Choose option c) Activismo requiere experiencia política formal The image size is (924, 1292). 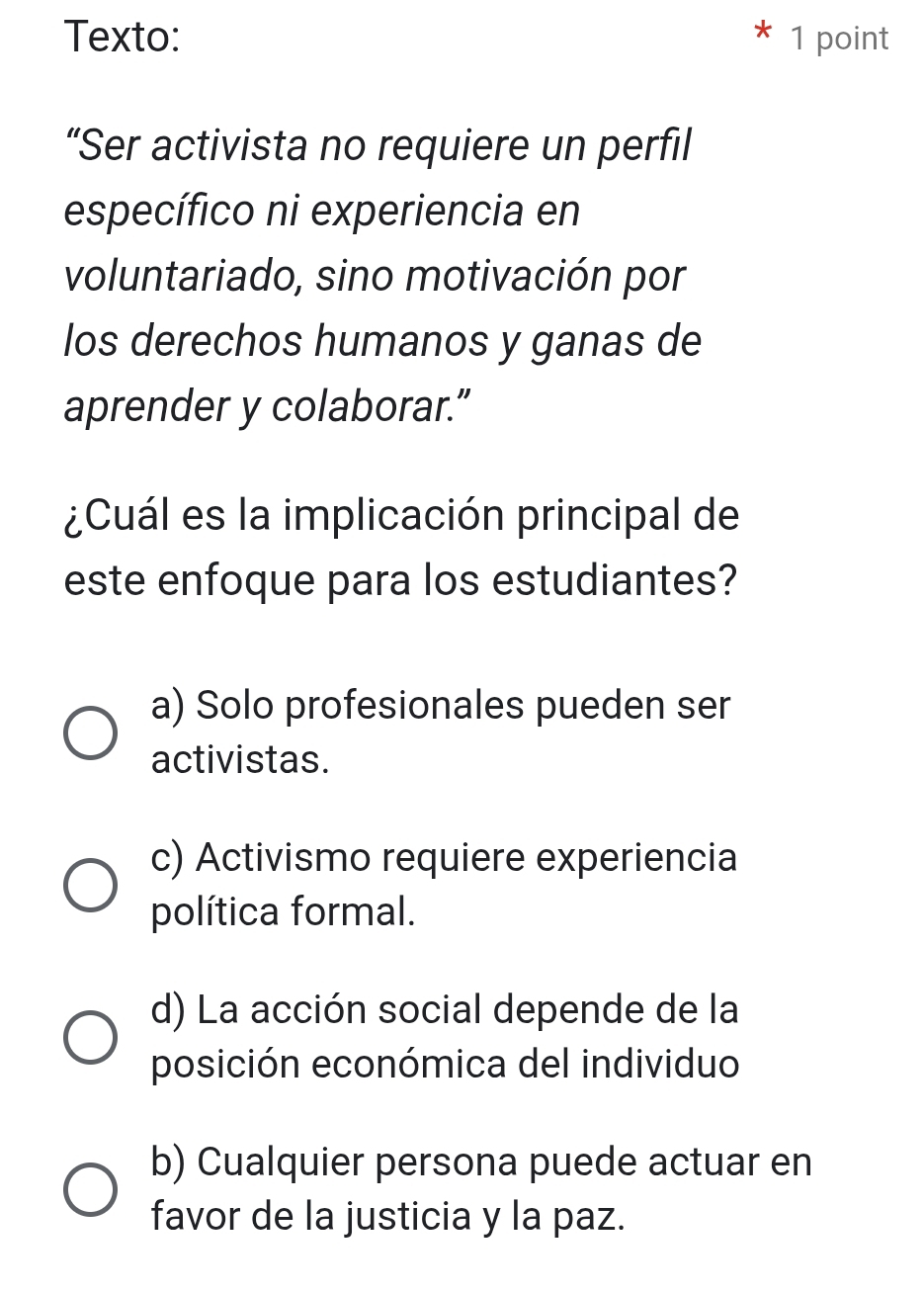click(90, 886)
